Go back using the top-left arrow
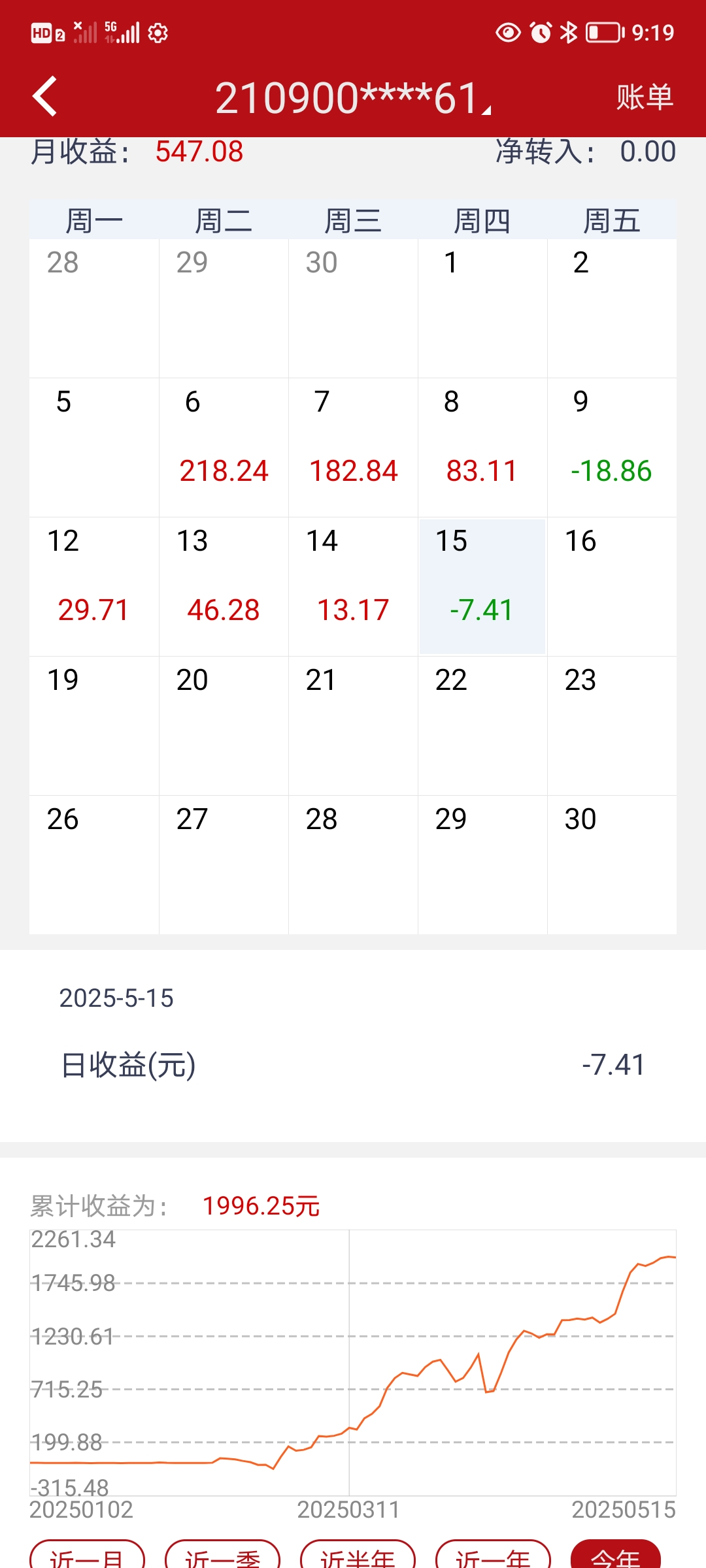 click(x=44, y=97)
